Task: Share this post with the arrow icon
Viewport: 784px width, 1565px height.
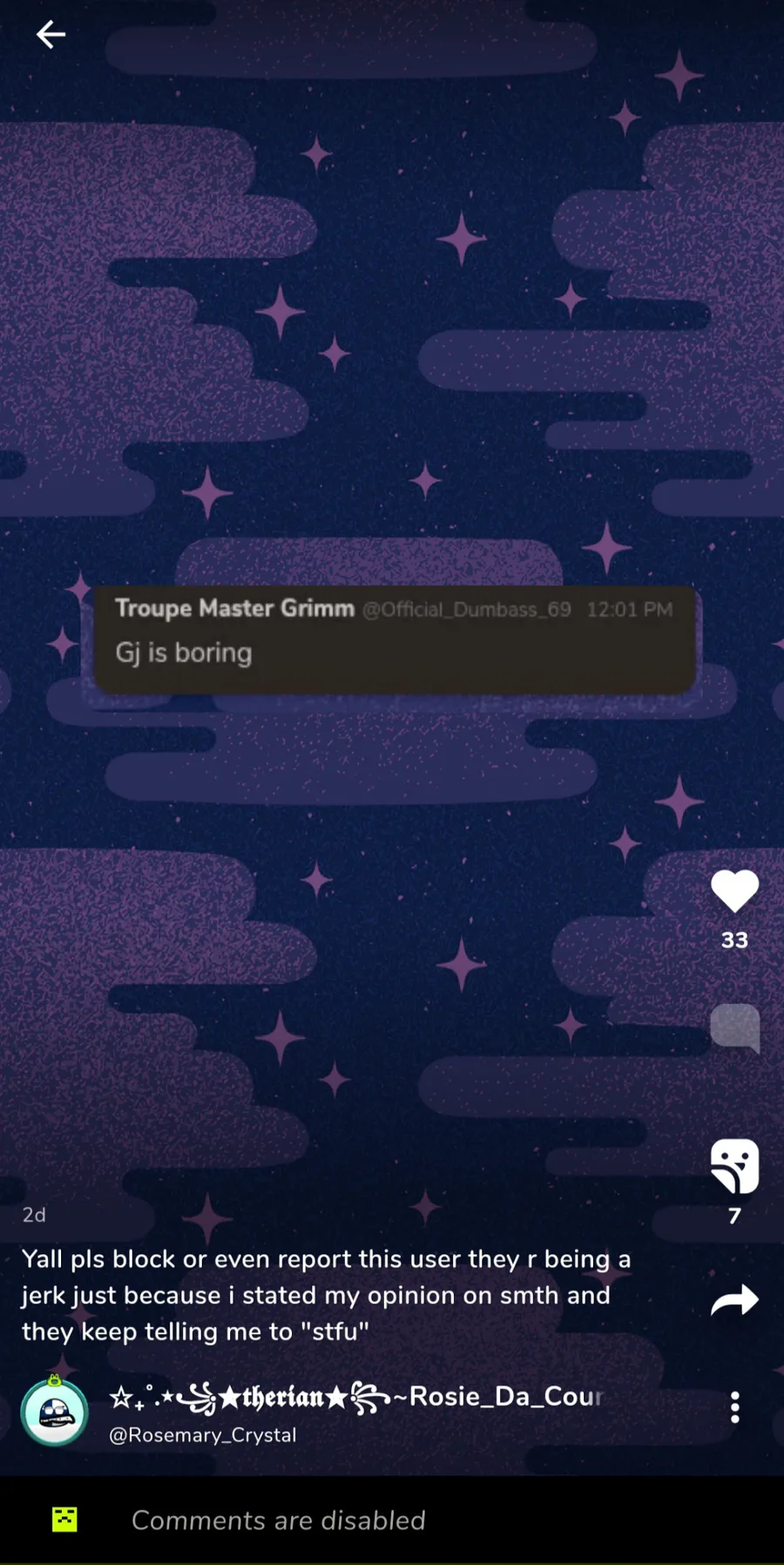Action: [x=734, y=1299]
